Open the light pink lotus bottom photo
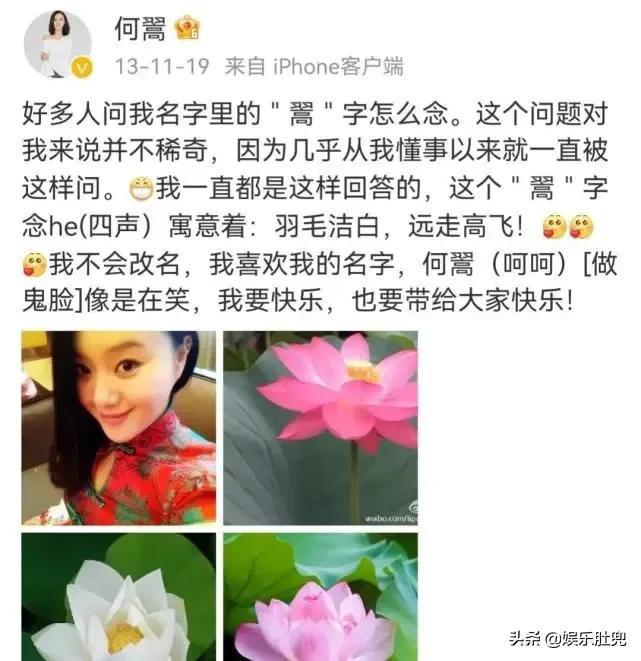The image size is (641, 661). point(320,596)
